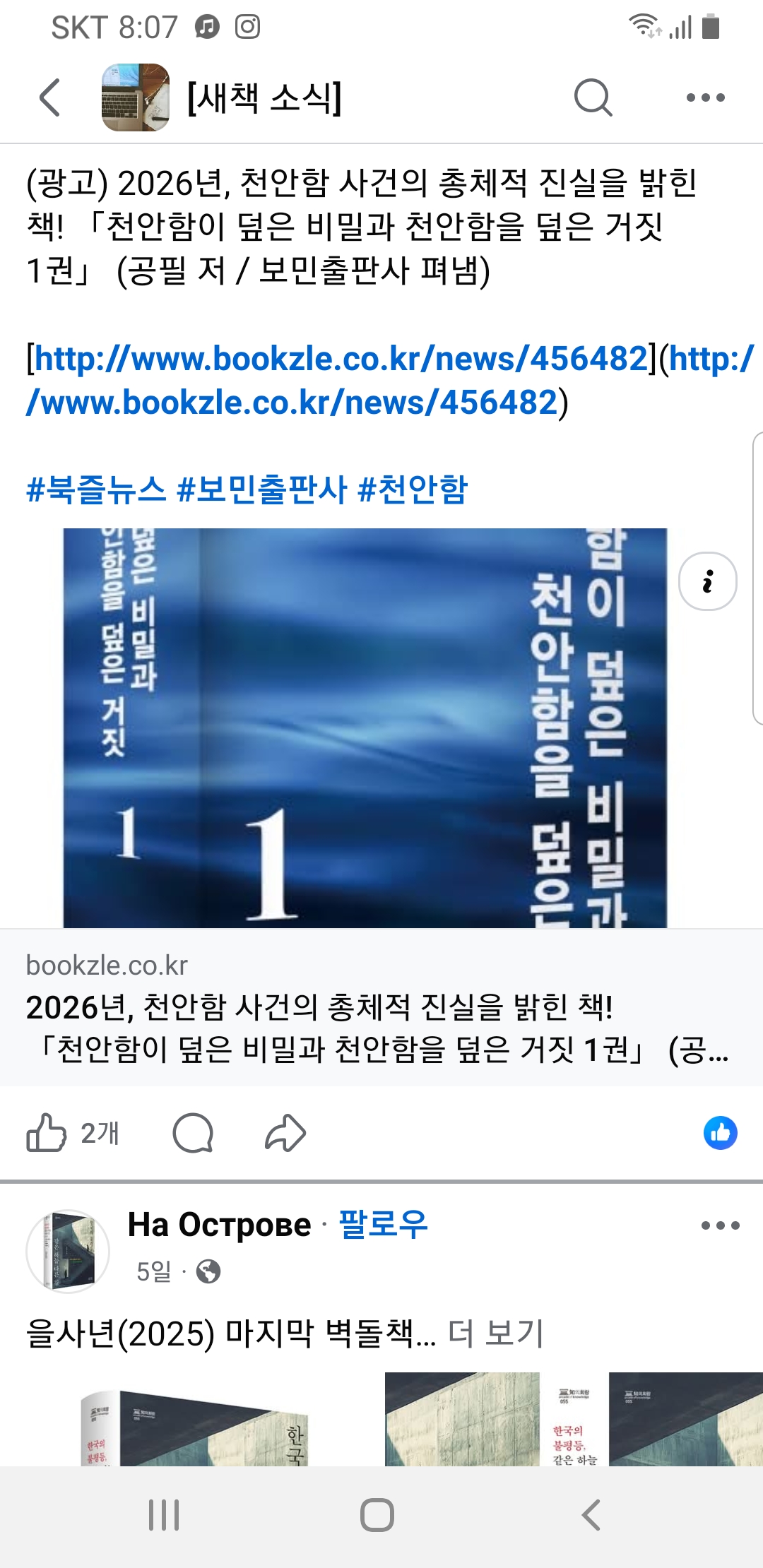Screen dimensions: 763x1568
Task: Expand the post text with 더 보기
Action: pos(496,1334)
